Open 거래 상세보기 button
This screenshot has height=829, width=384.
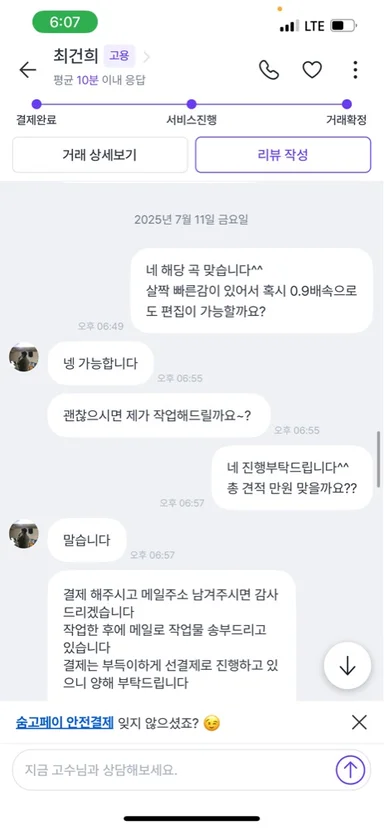coord(100,155)
